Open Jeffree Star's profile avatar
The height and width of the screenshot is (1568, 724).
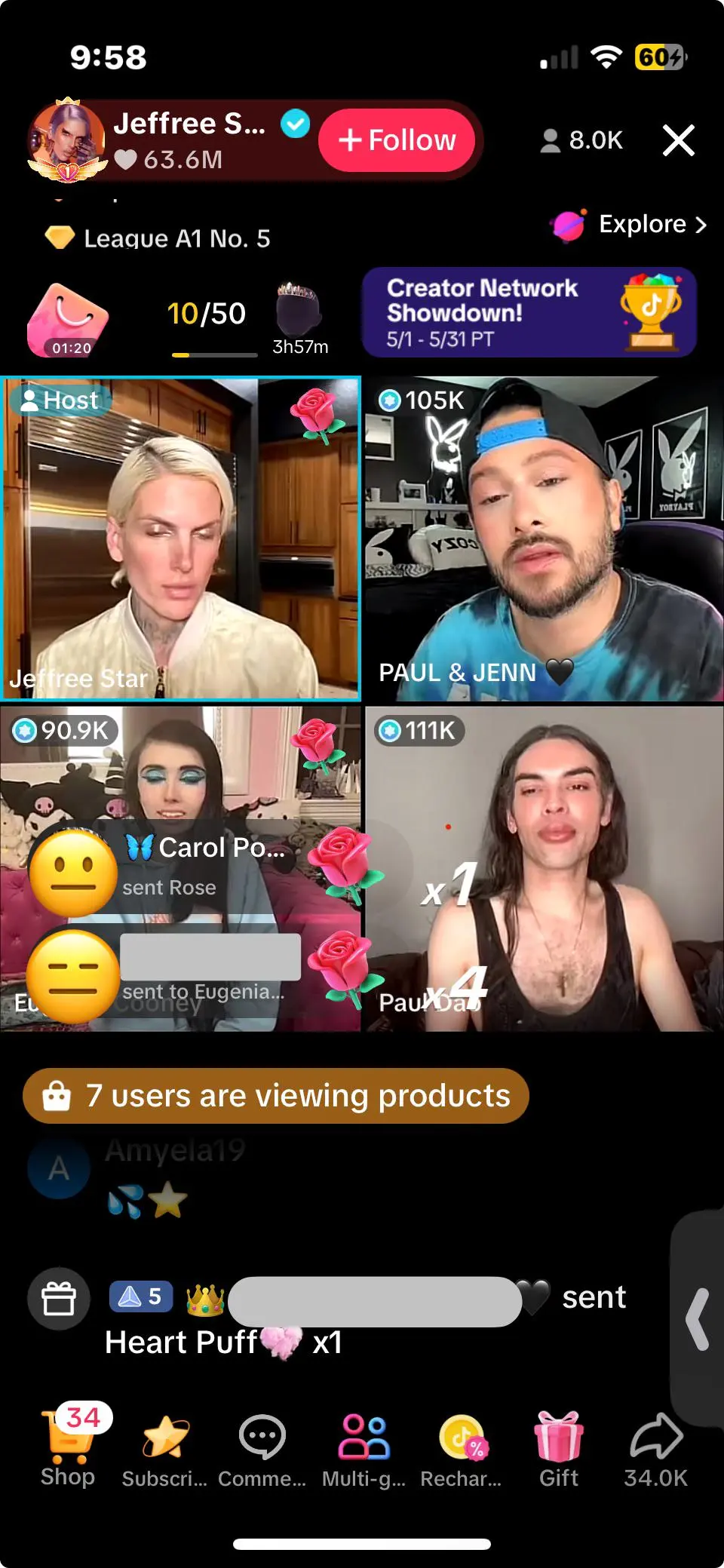66,140
